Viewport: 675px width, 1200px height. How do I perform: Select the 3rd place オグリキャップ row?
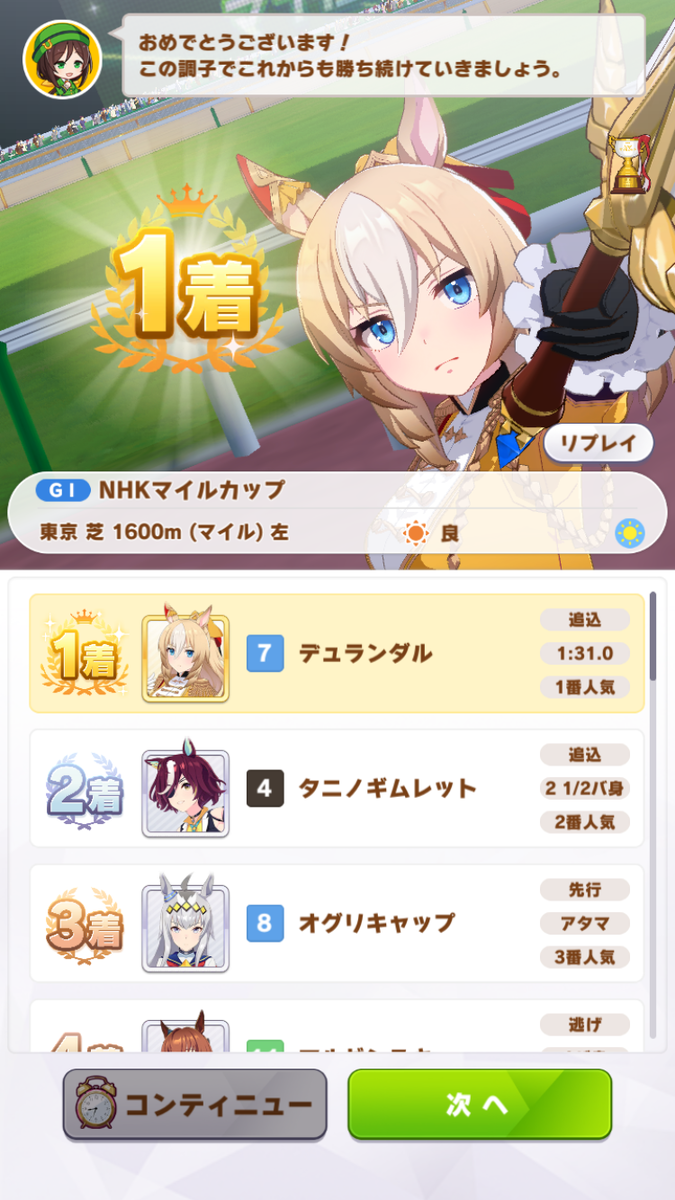tap(336, 923)
